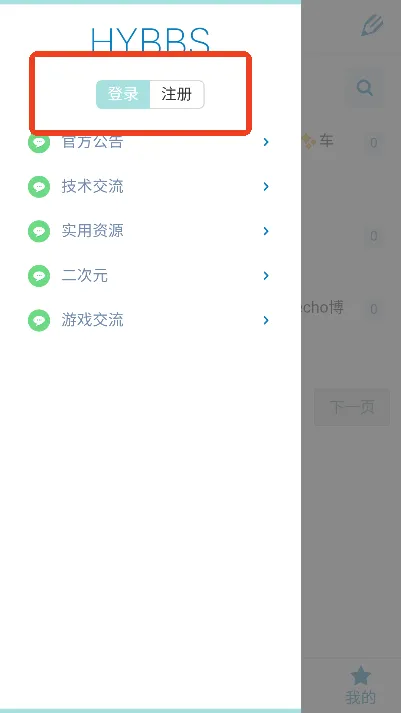
Task: Go to 下一页 next page
Action: (352, 407)
